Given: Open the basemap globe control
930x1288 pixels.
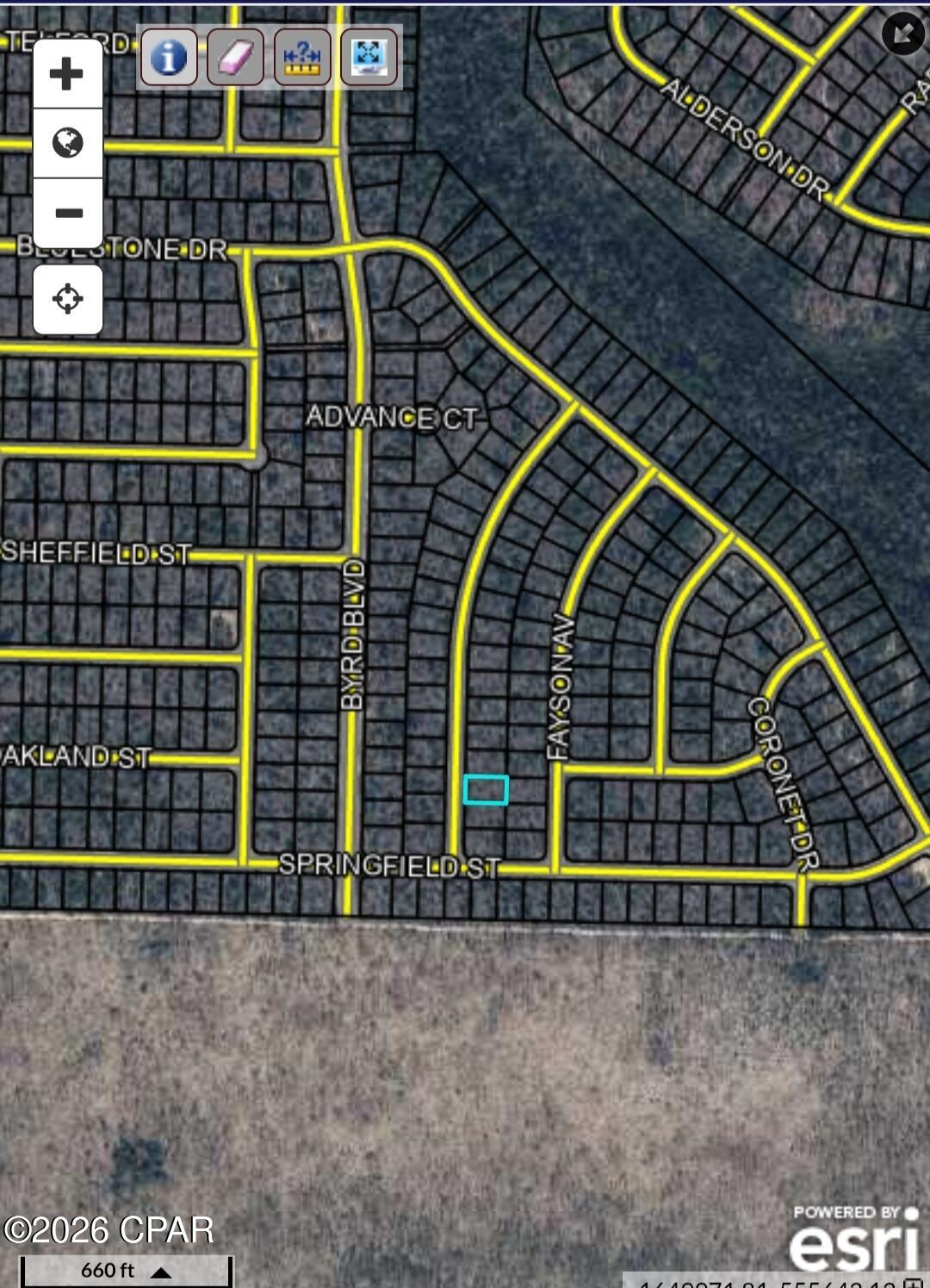Looking at the screenshot, I should pyautogui.click(x=68, y=144).
